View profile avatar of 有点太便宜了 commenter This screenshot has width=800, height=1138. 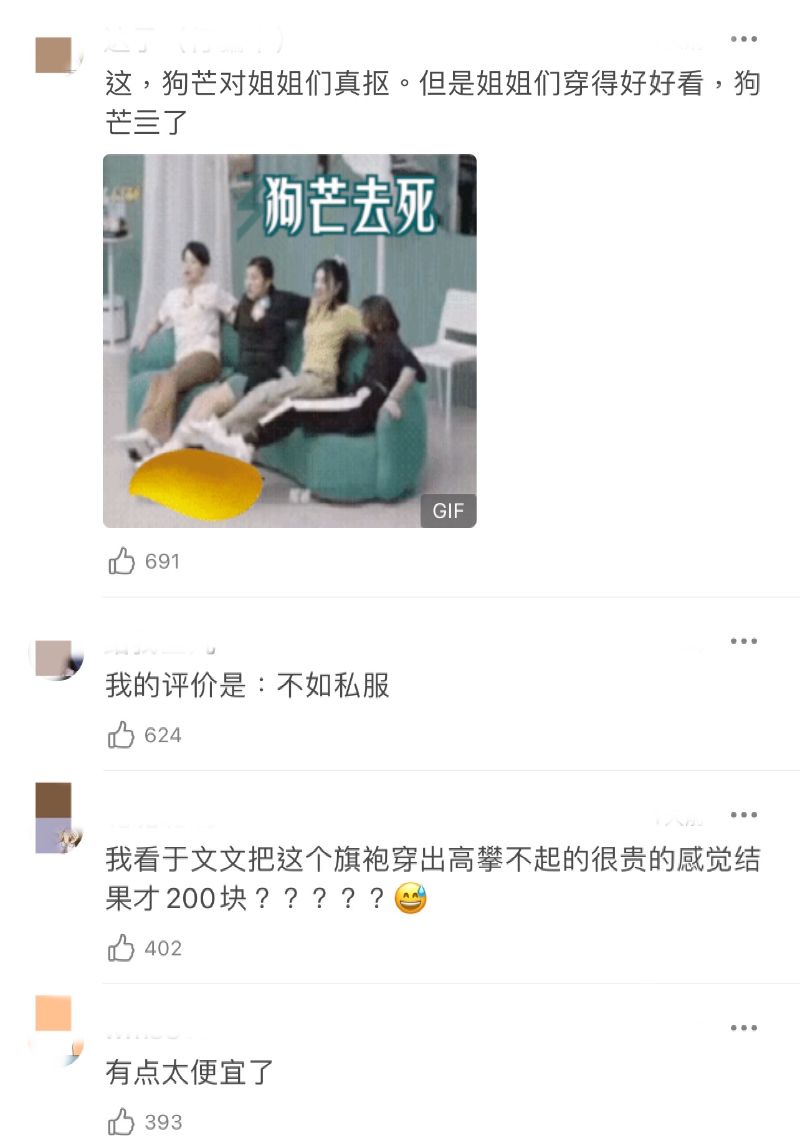coord(54,1030)
